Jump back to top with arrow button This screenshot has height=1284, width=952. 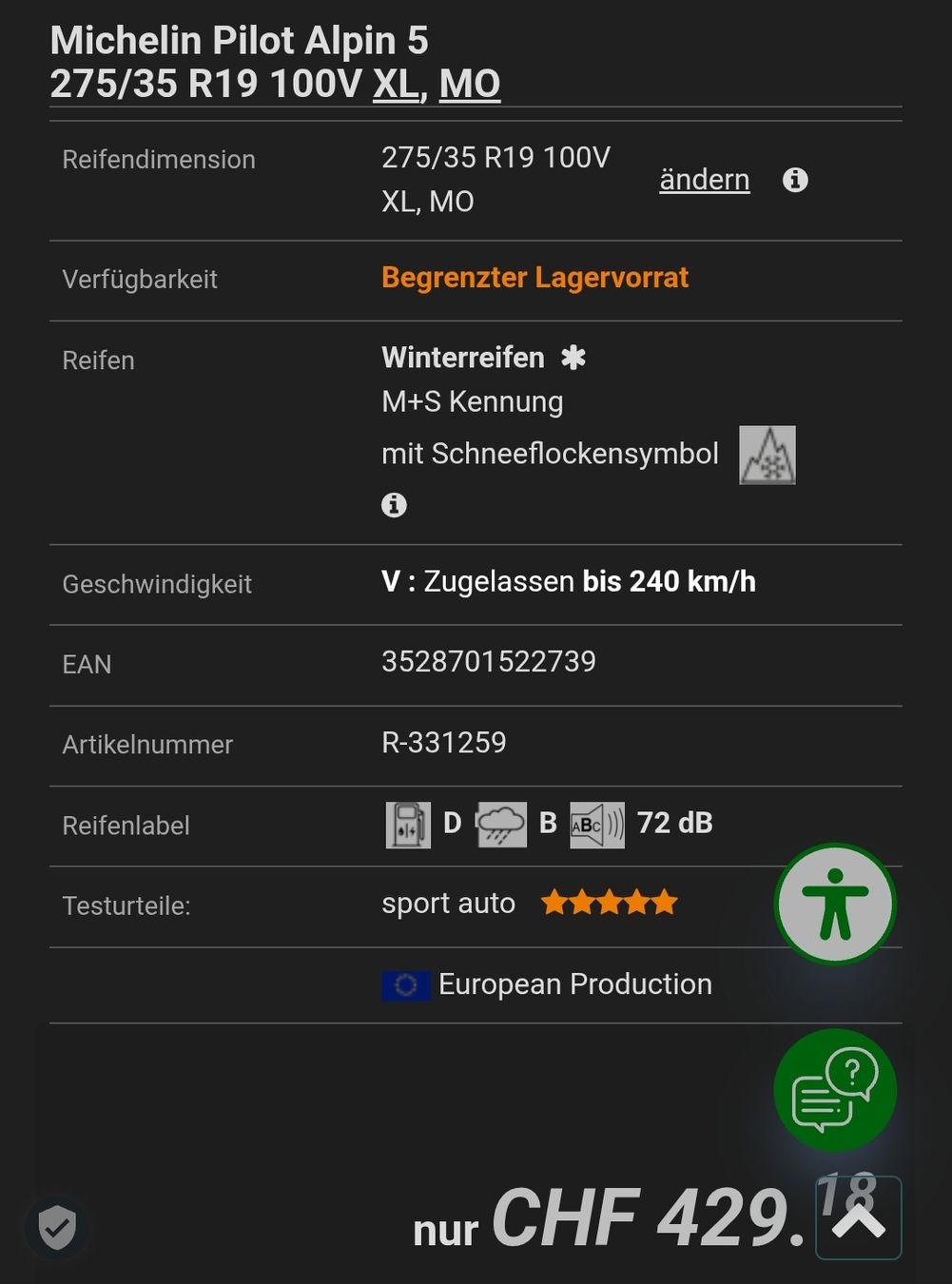858,1218
